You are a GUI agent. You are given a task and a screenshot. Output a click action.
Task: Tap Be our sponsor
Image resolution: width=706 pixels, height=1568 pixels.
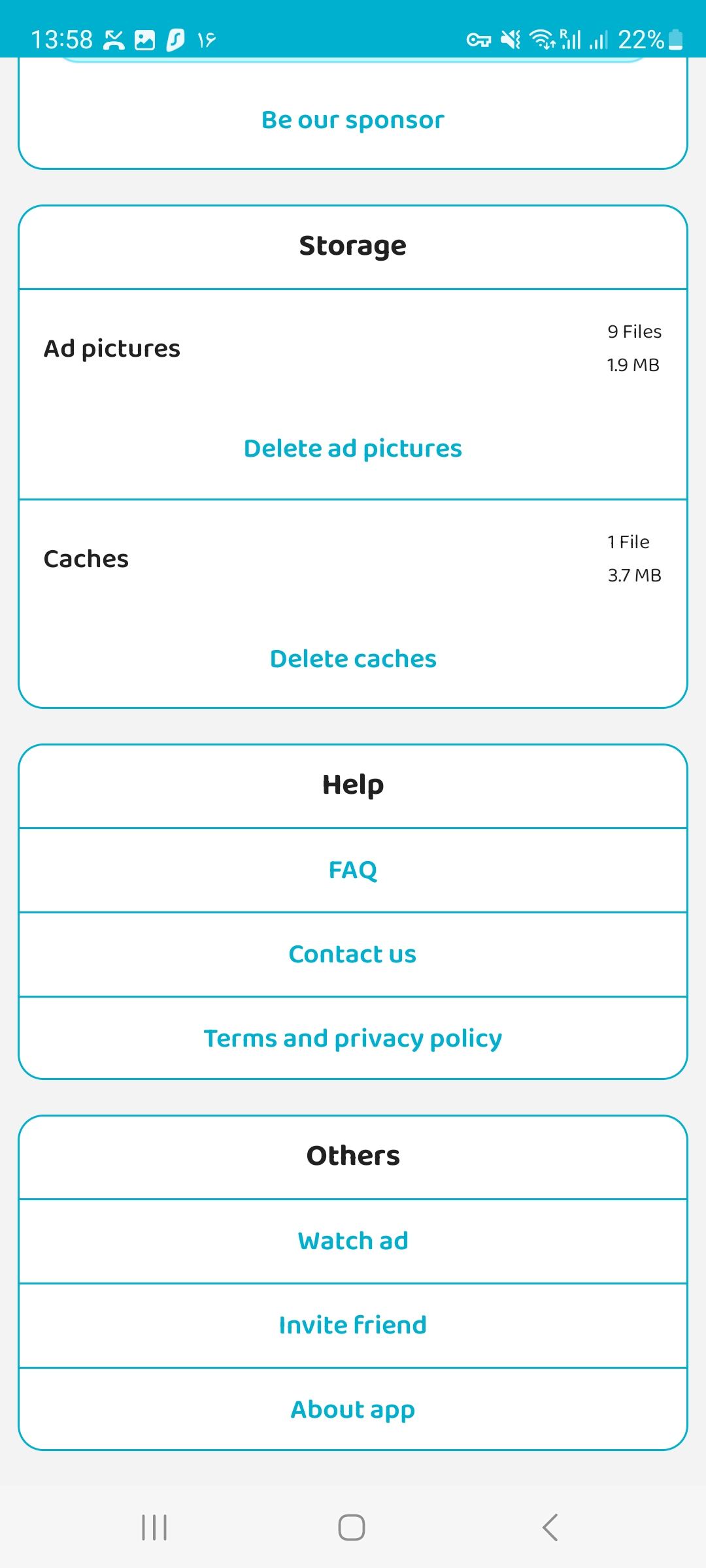(353, 120)
